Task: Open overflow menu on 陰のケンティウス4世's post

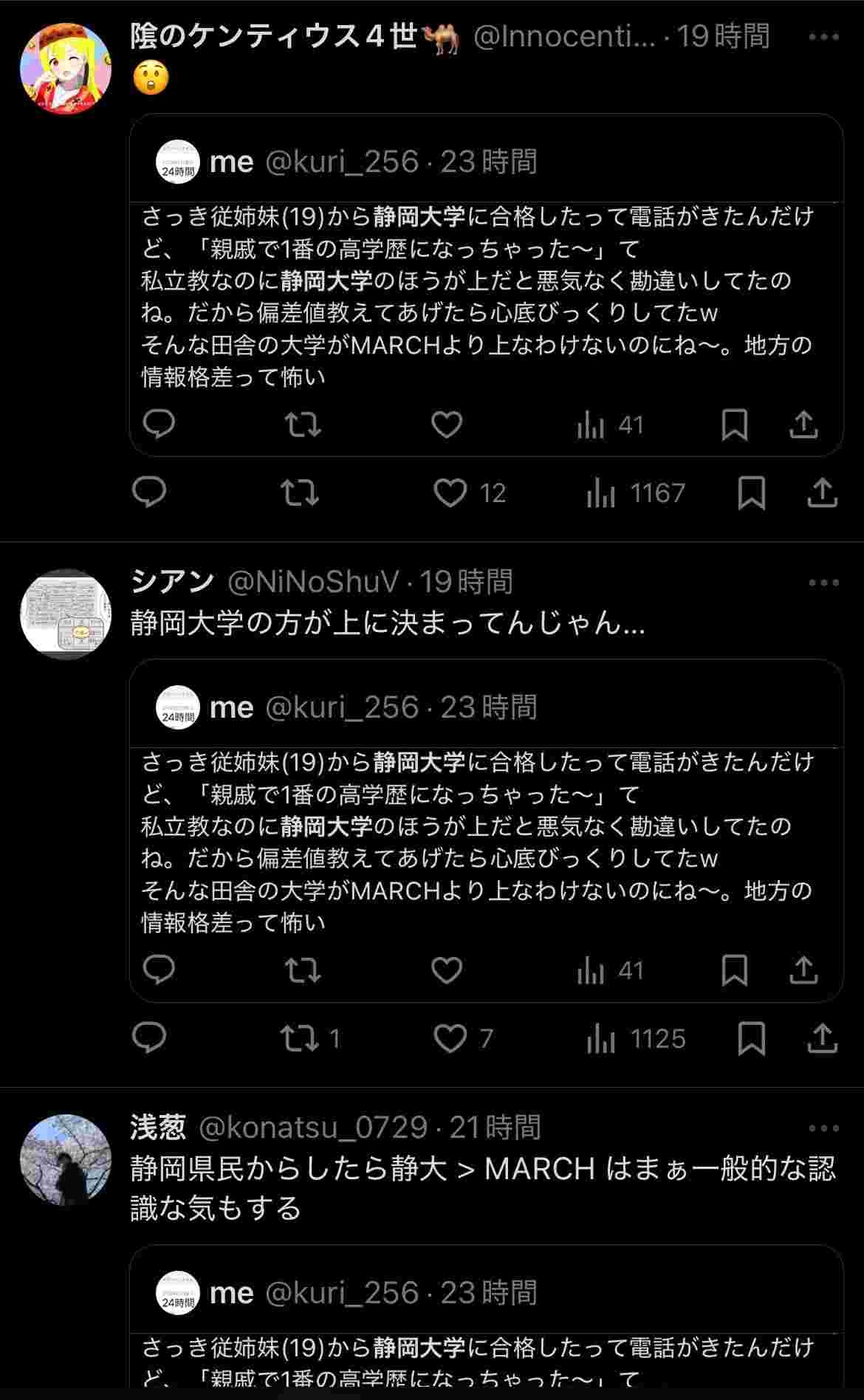Action: point(823,37)
